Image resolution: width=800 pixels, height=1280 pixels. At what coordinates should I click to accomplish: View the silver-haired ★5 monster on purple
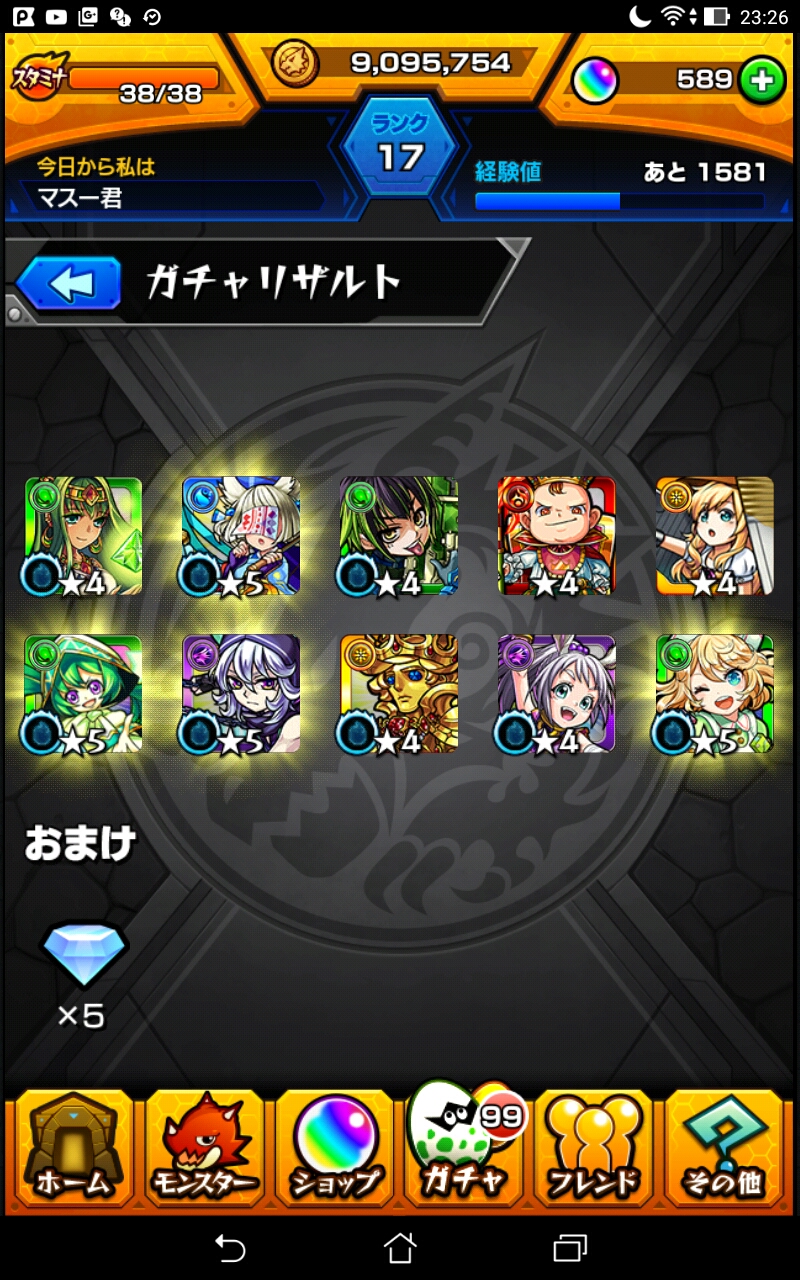(241, 693)
